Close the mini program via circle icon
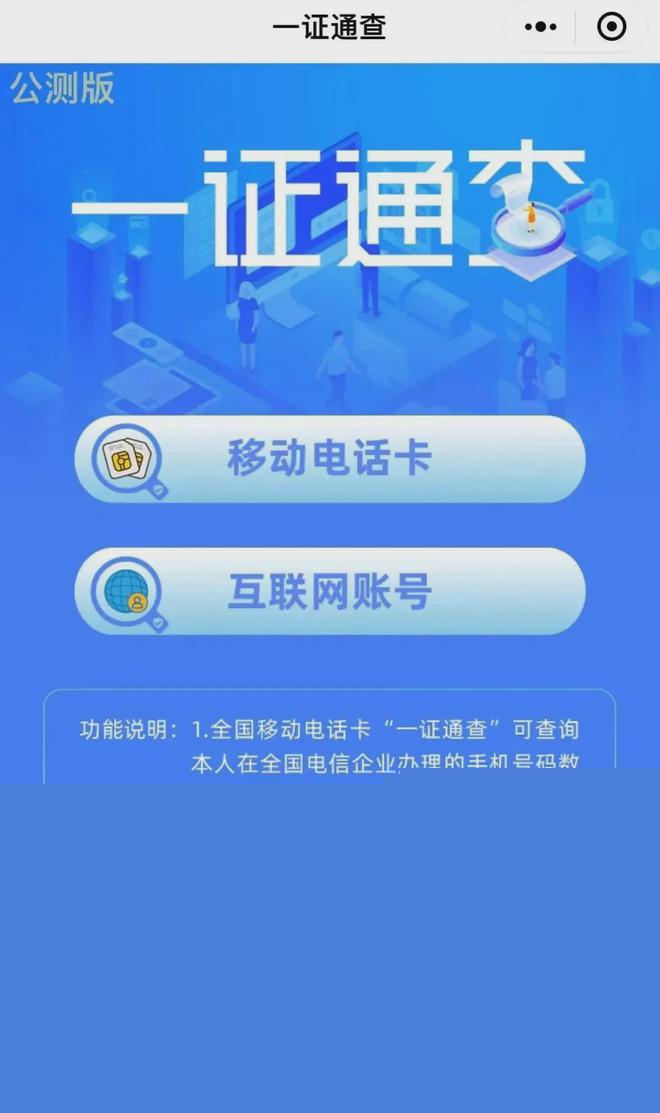Screen dimensions: 660x1113 pyautogui.click(x=612, y=27)
